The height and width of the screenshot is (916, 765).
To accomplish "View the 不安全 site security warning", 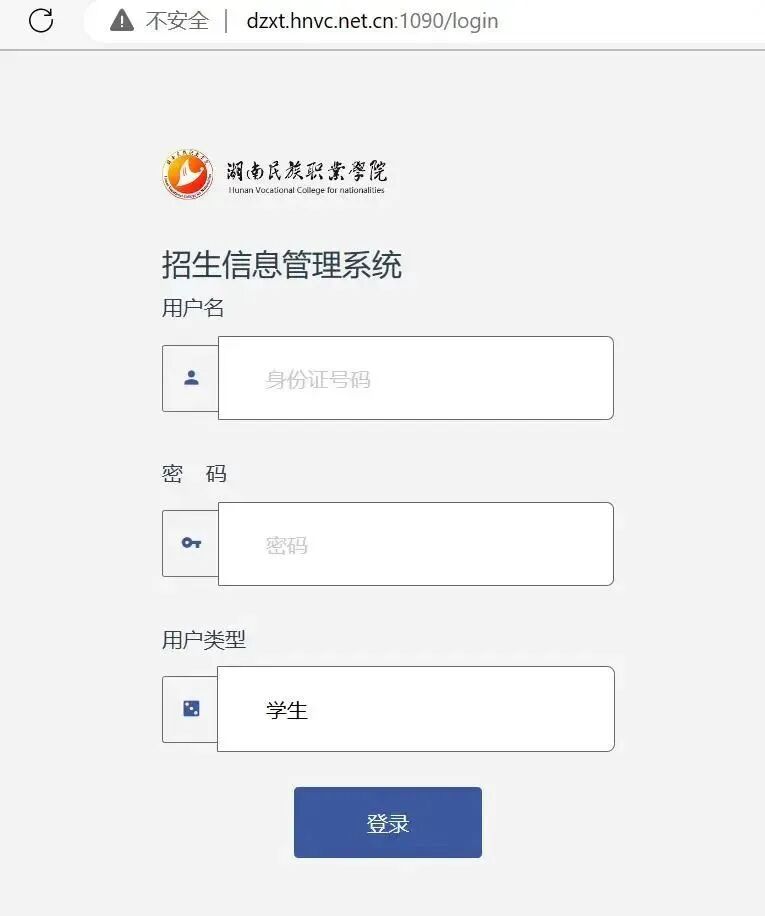I will (x=160, y=21).
